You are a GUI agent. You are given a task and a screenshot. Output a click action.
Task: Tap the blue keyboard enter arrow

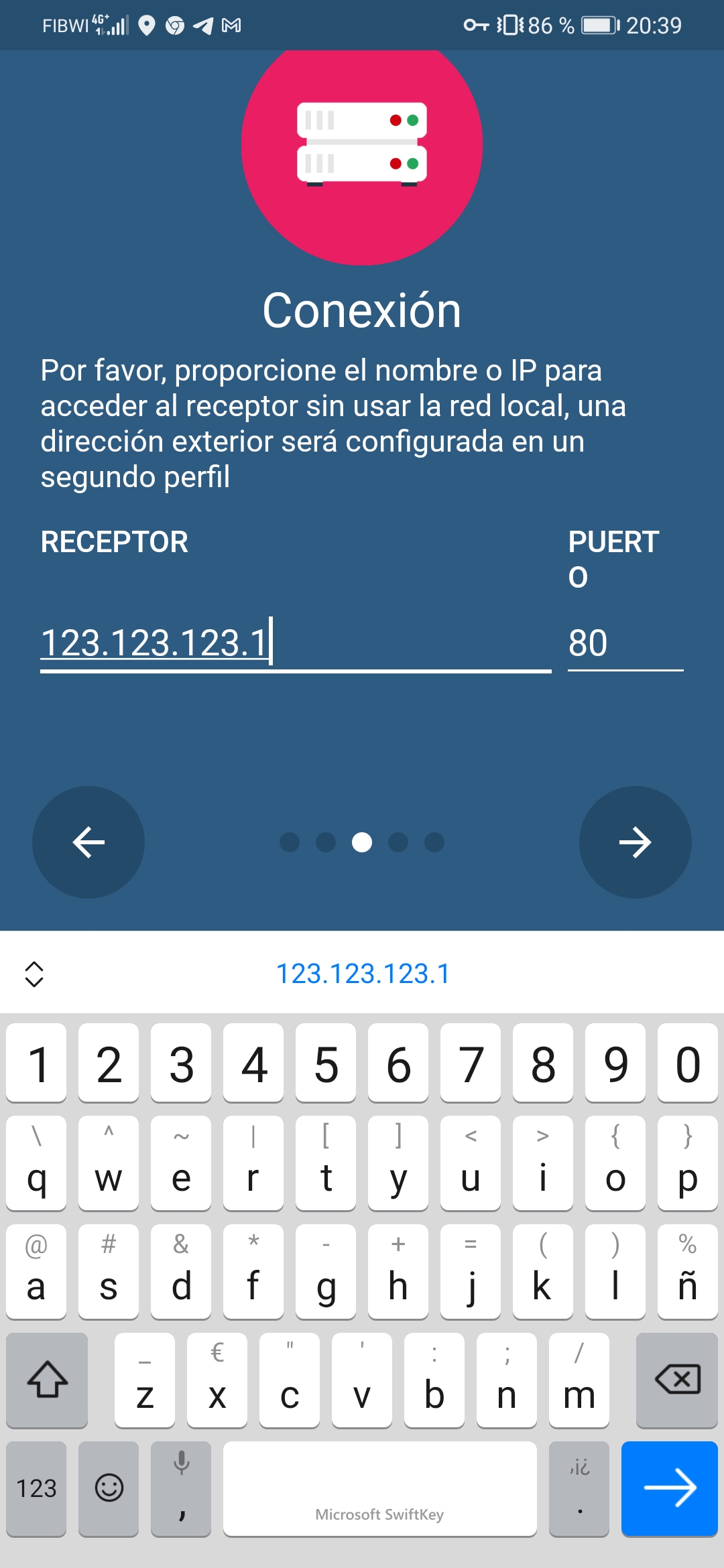(x=669, y=1488)
